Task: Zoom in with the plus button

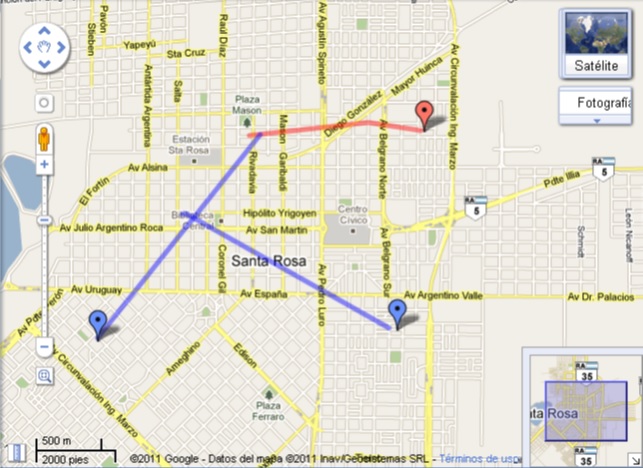Action: (x=44, y=163)
